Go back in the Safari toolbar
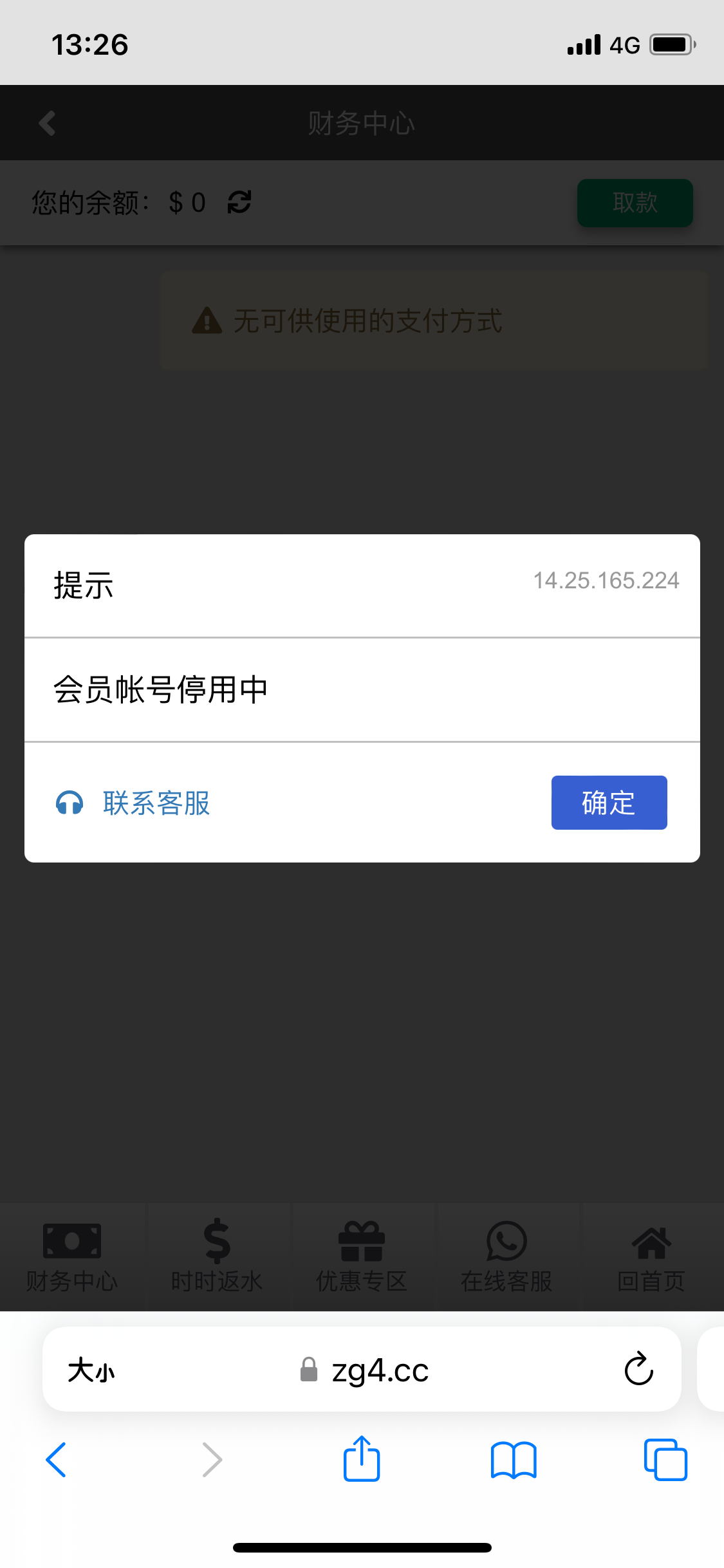 click(57, 1460)
